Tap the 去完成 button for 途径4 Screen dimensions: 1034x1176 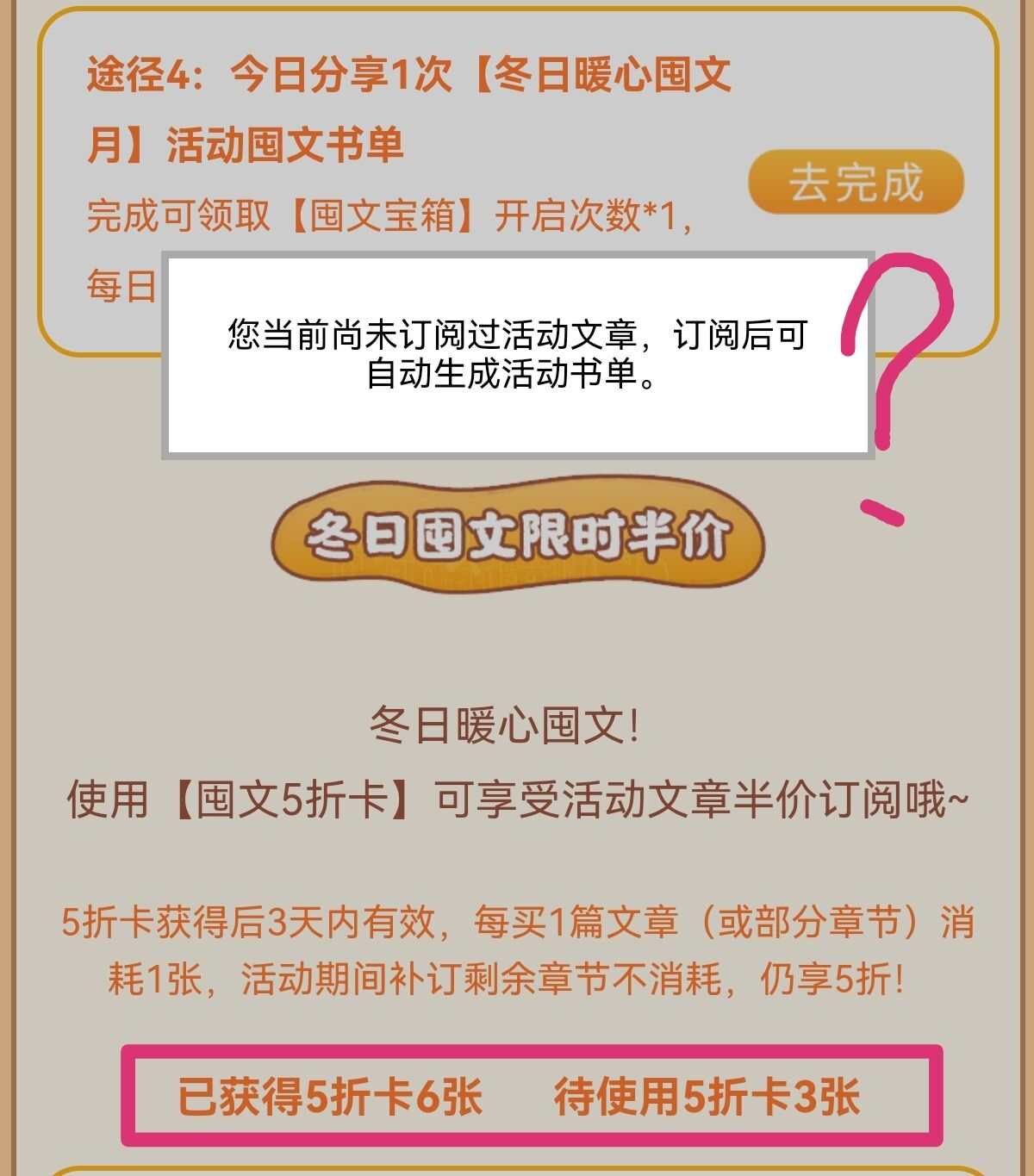tap(855, 183)
